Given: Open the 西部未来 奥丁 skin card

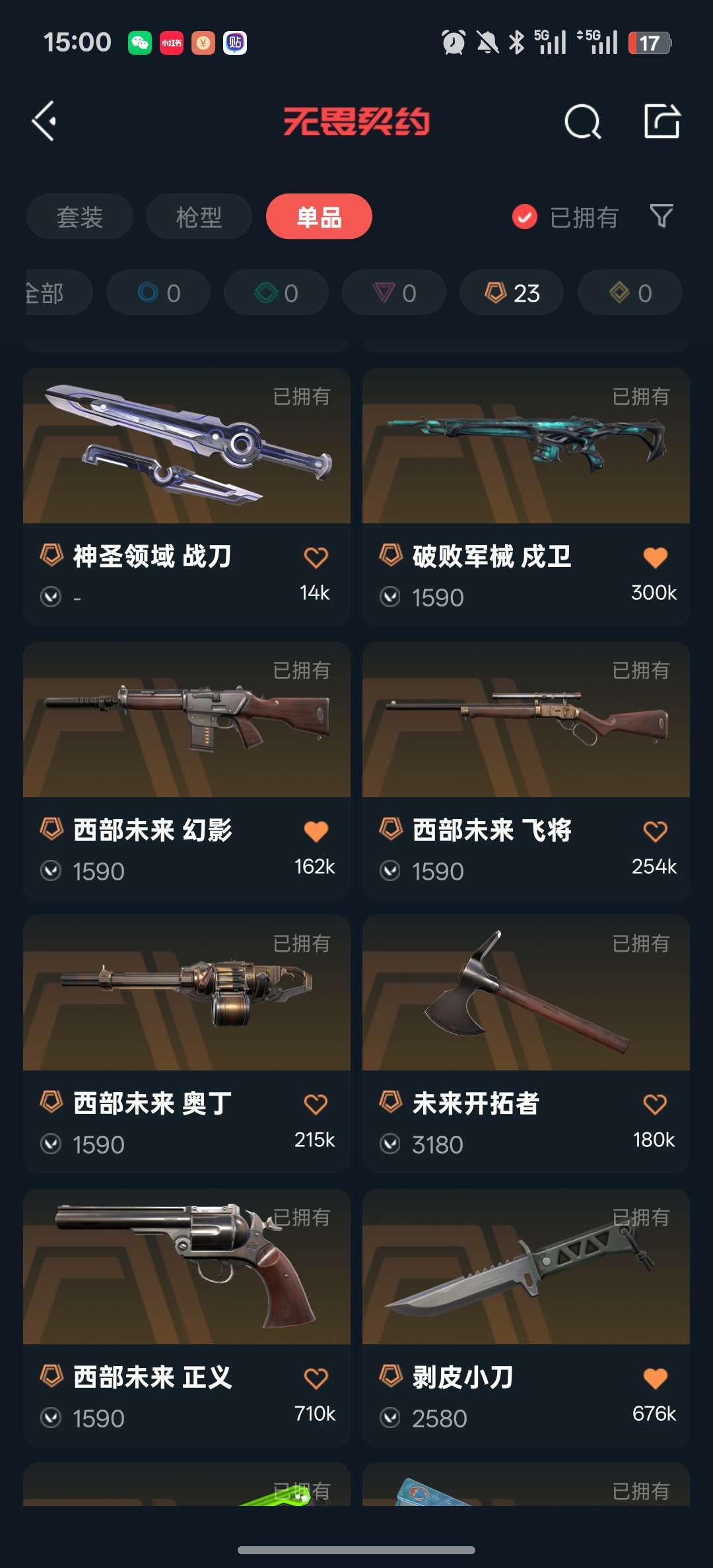Looking at the screenshot, I should [187, 1043].
